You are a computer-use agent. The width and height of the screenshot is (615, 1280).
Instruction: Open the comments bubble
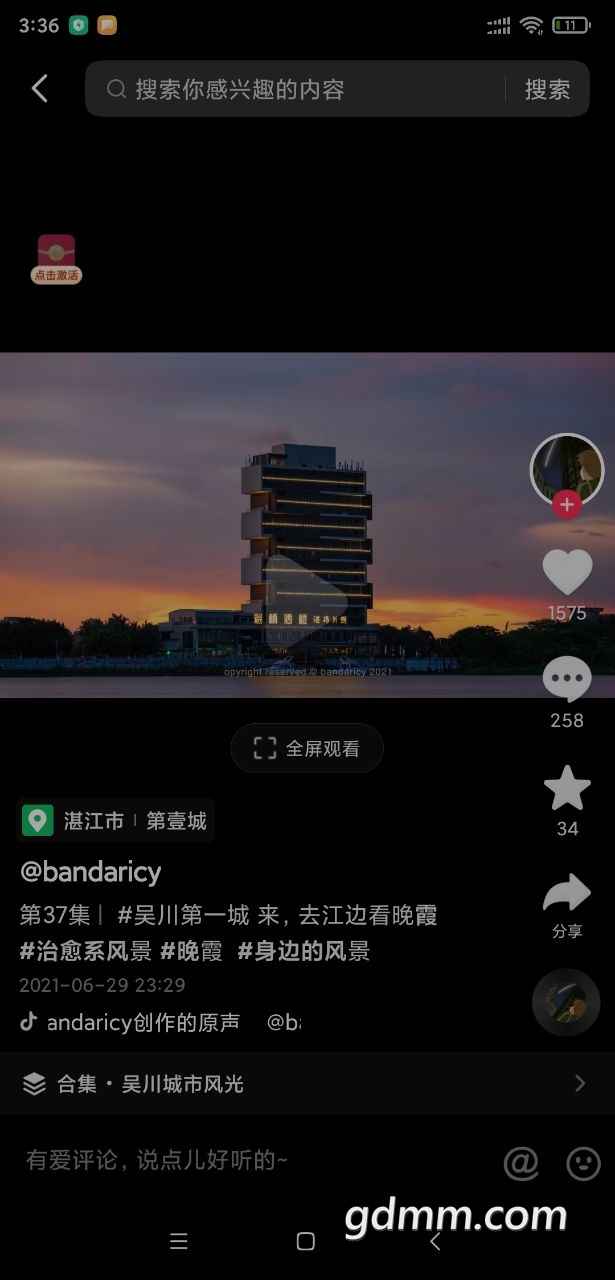click(x=567, y=682)
